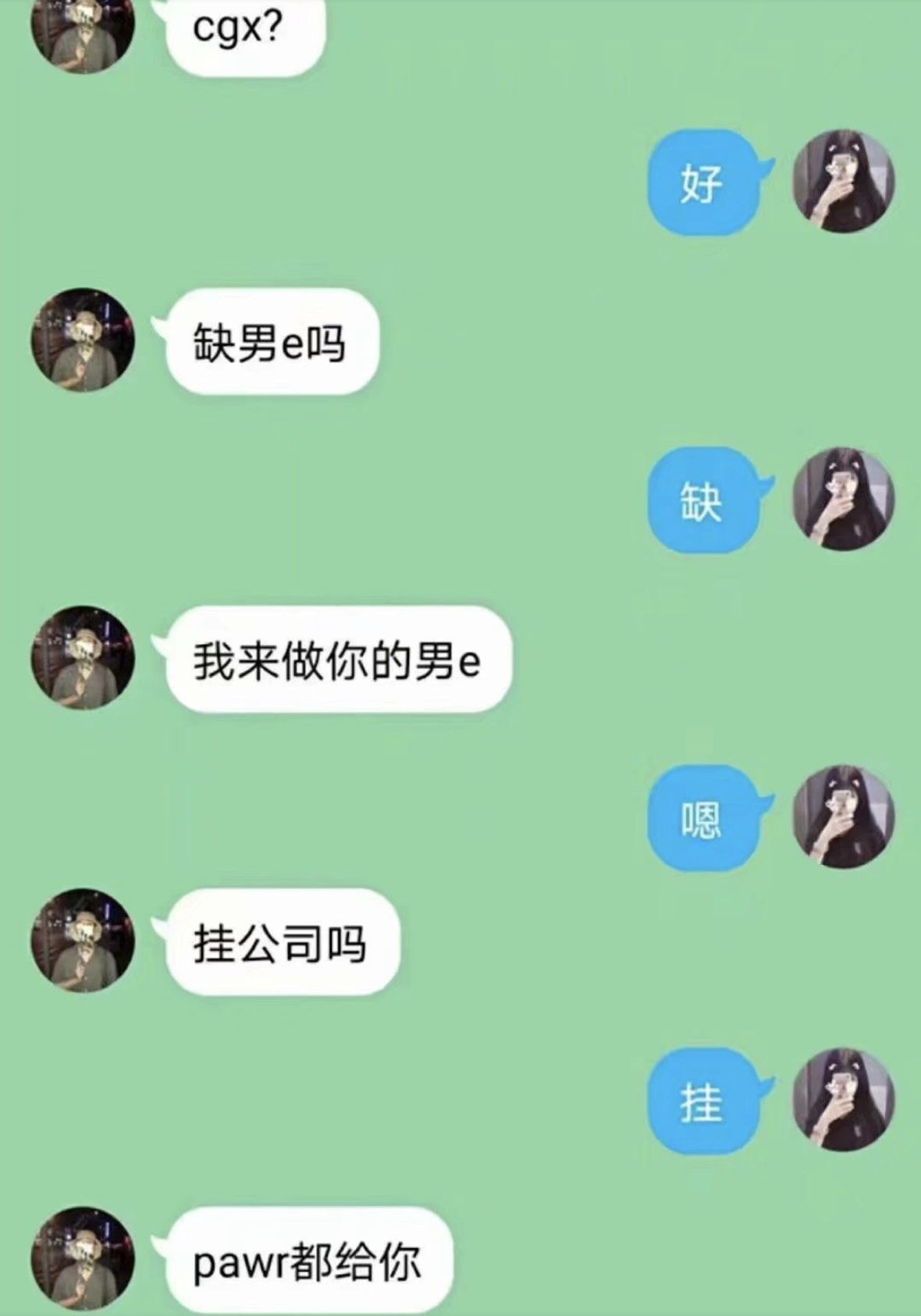Viewport: 921px width, 1316px height.
Task: Click the topmost avatar in the conversation
Action: 82,35
